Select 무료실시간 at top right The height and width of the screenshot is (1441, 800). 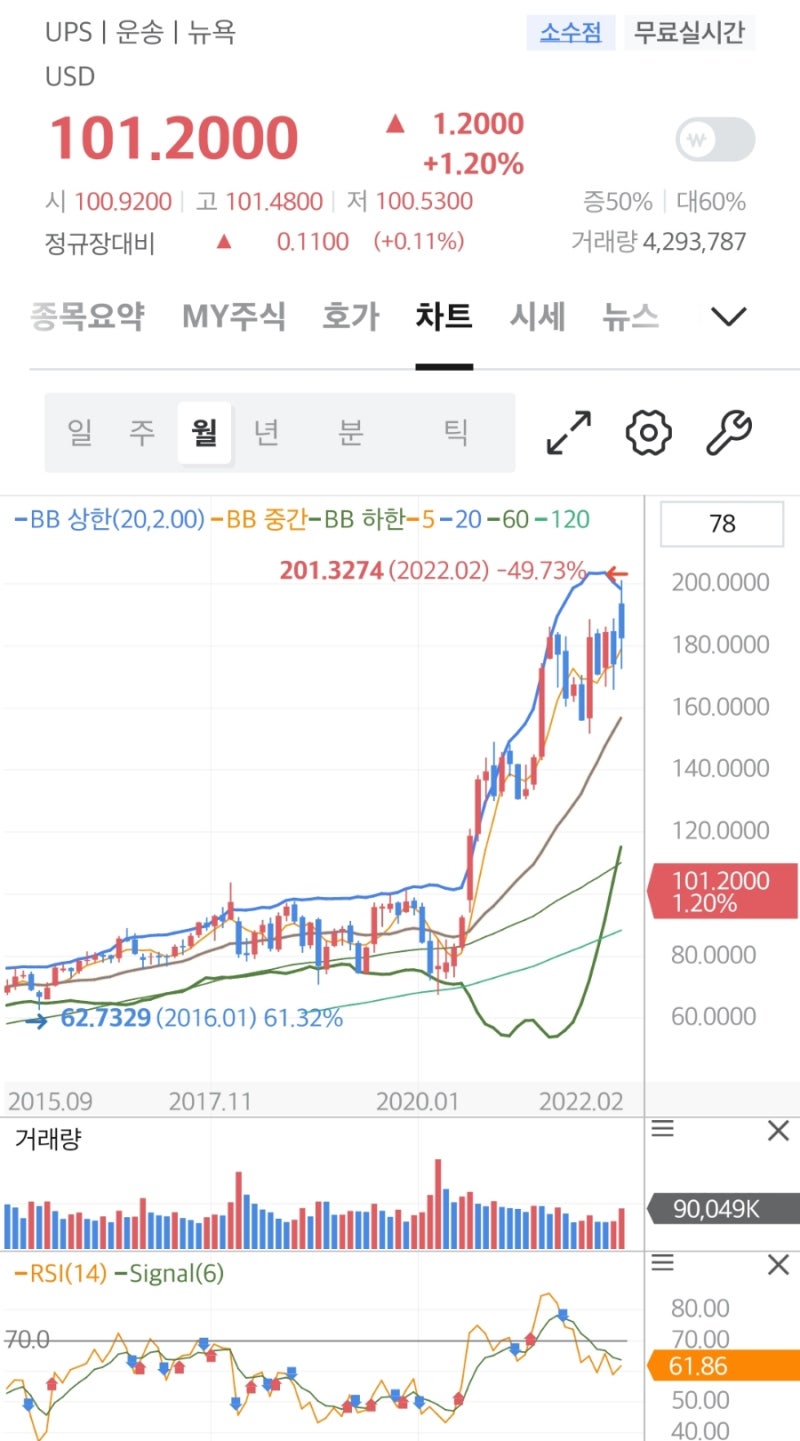point(688,33)
